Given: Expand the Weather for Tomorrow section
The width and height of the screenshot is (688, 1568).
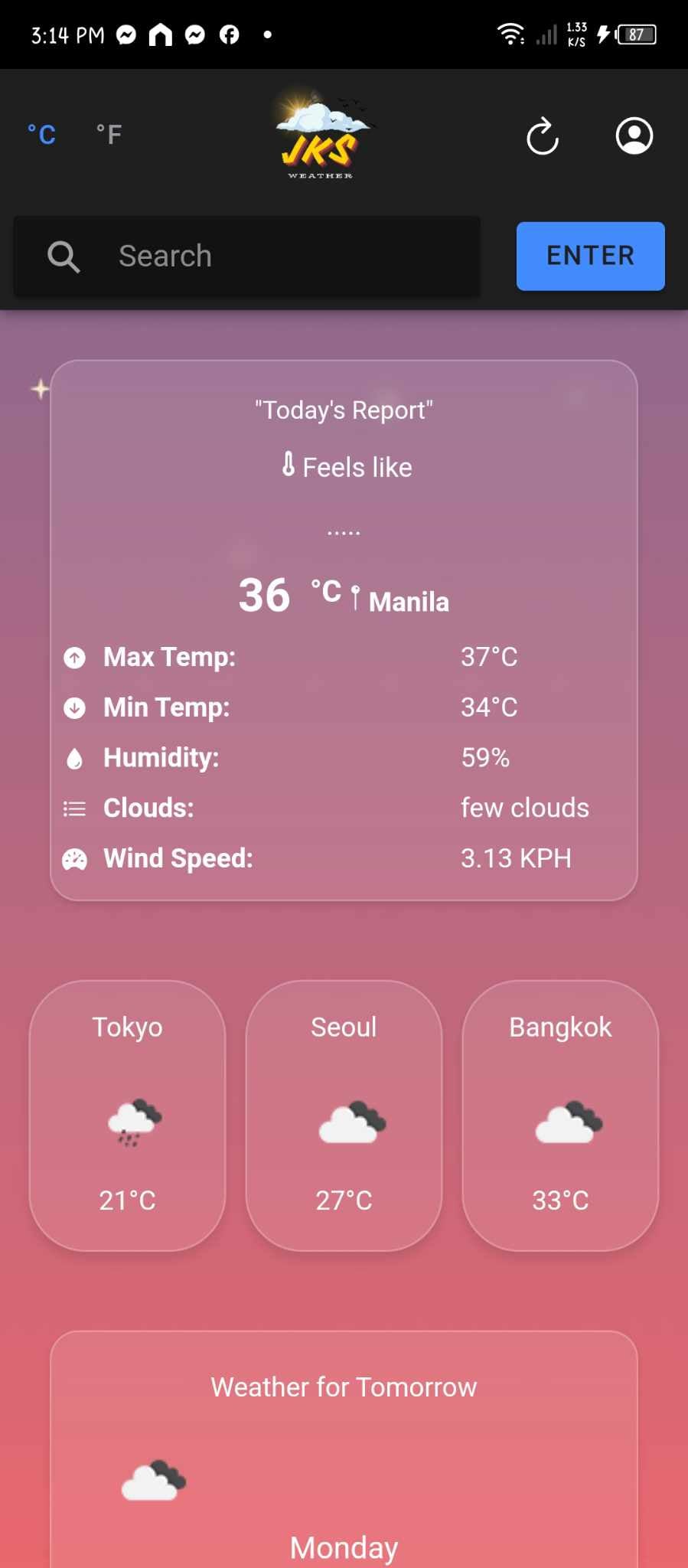Looking at the screenshot, I should 344,1387.
